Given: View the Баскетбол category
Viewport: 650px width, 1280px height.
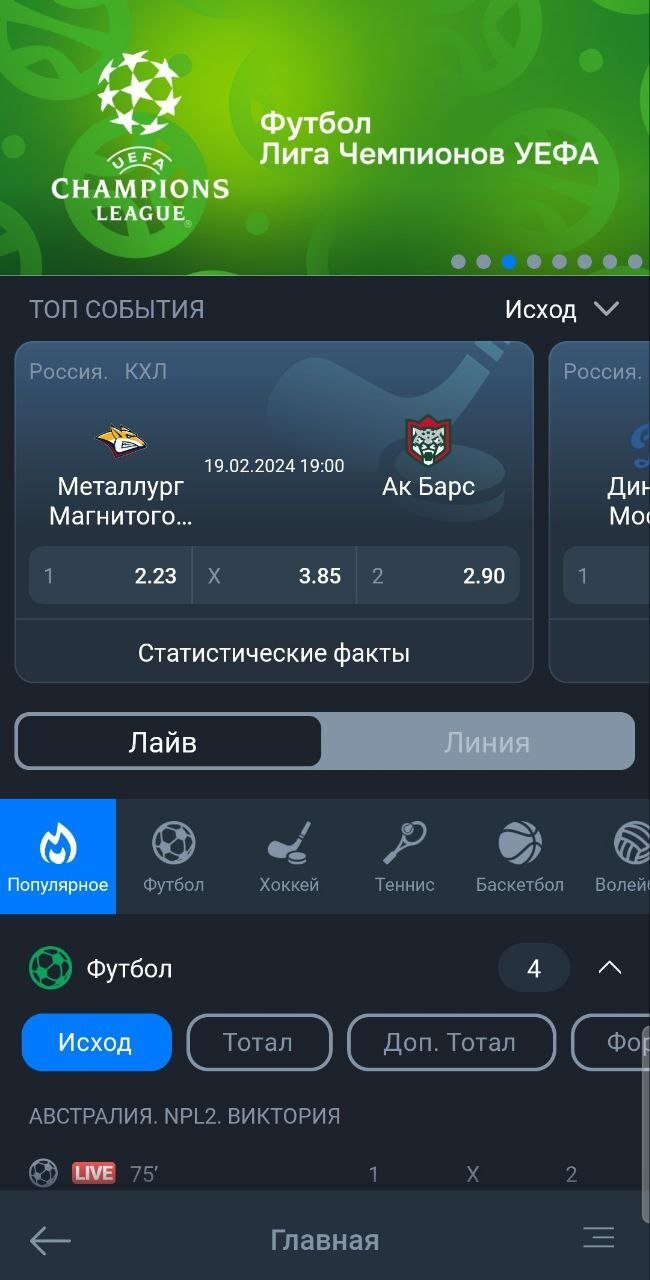Looking at the screenshot, I should pyautogui.click(x=520, y=857).
